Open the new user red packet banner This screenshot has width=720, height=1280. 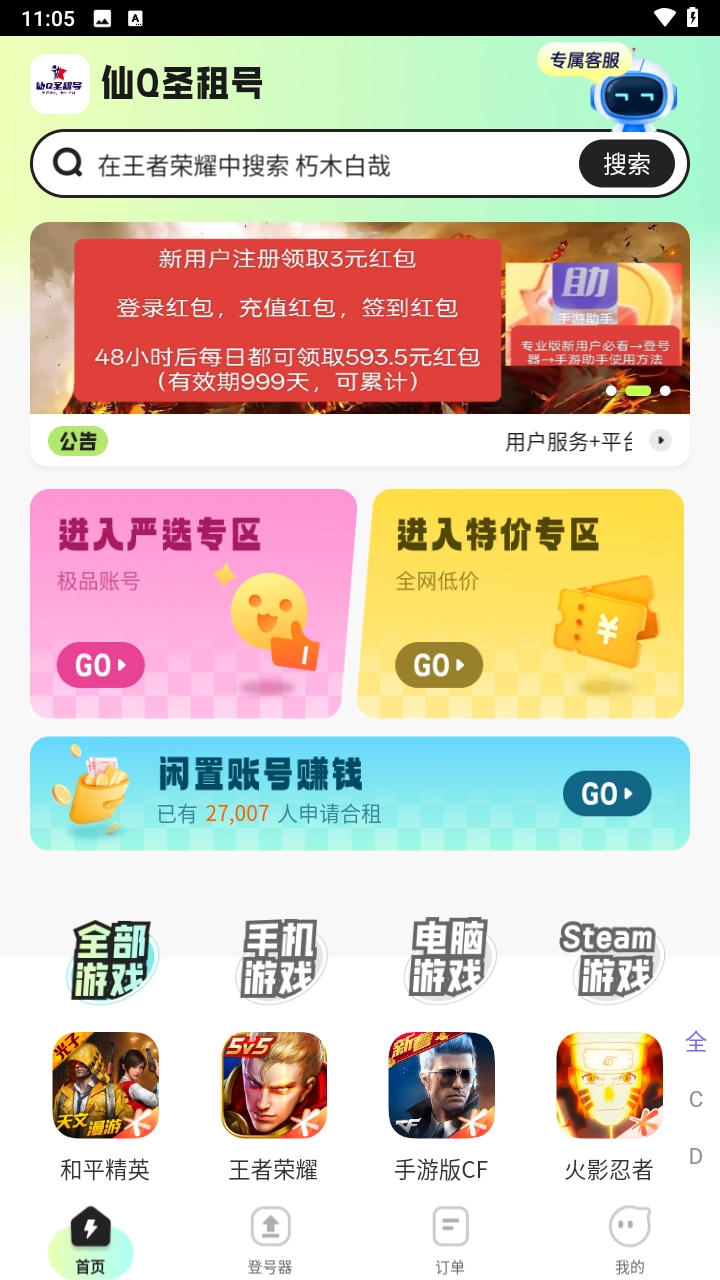[287, 318]
